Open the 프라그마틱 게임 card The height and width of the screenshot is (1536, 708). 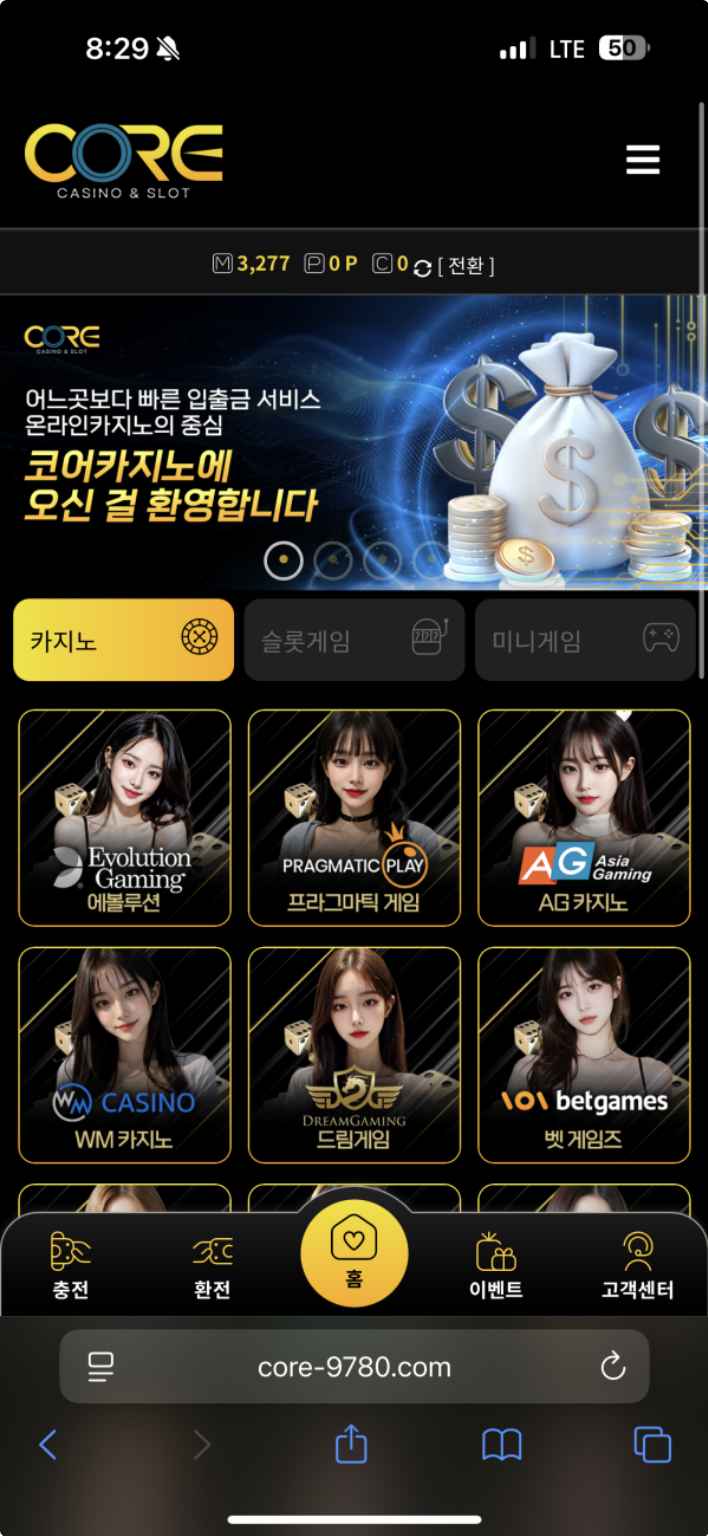click(354, 818)
